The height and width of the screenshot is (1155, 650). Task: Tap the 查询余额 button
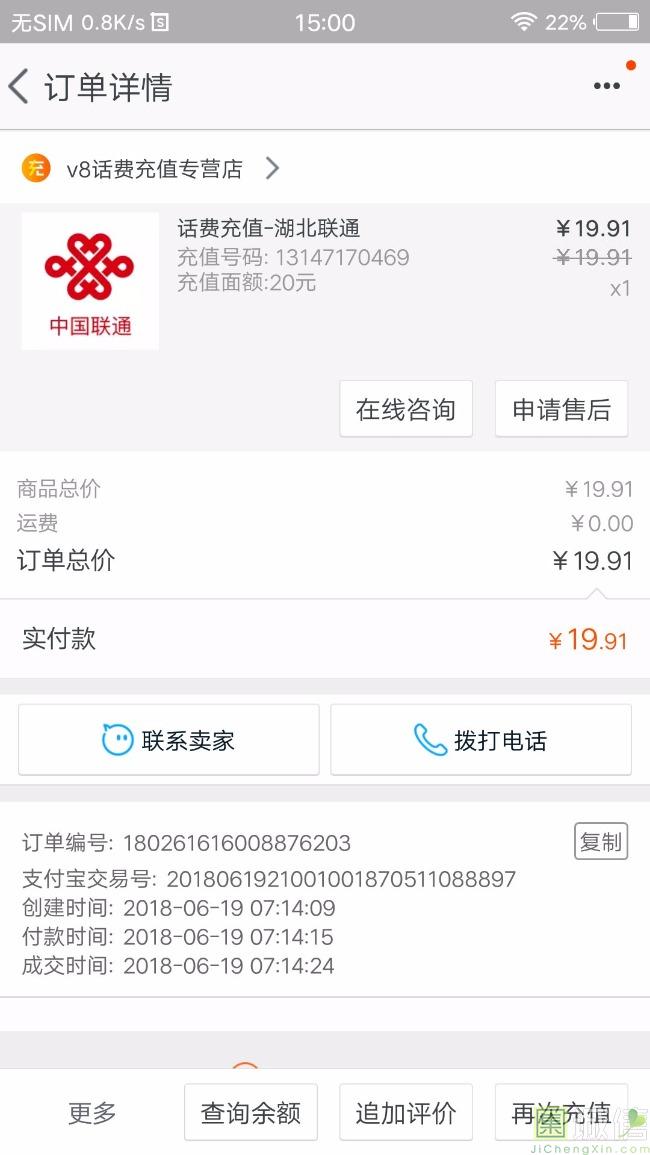tap(251, 1112)
